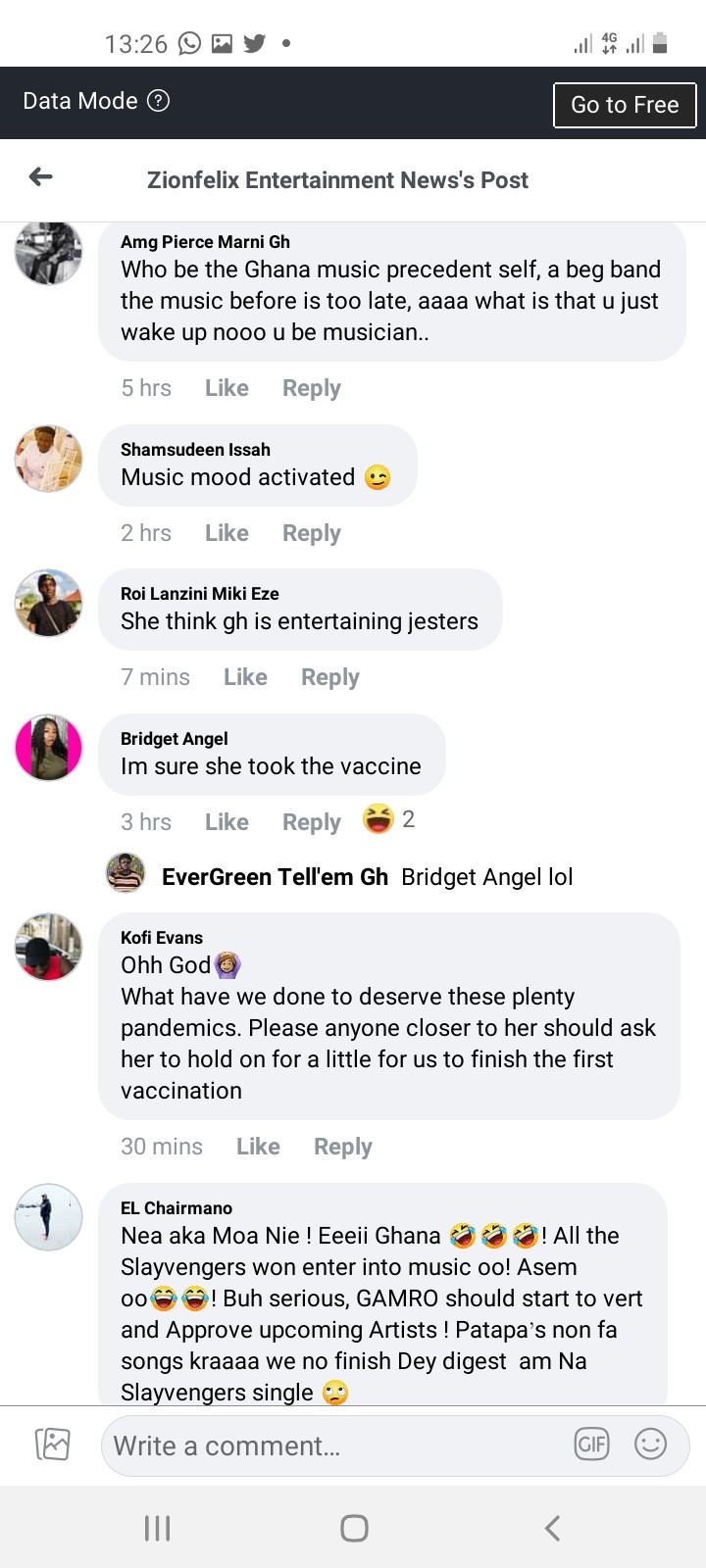Screen dimensions: 706x1568
Task: Like Roi Lanzini Miki Eze's comment
Action: click(245, 677)
